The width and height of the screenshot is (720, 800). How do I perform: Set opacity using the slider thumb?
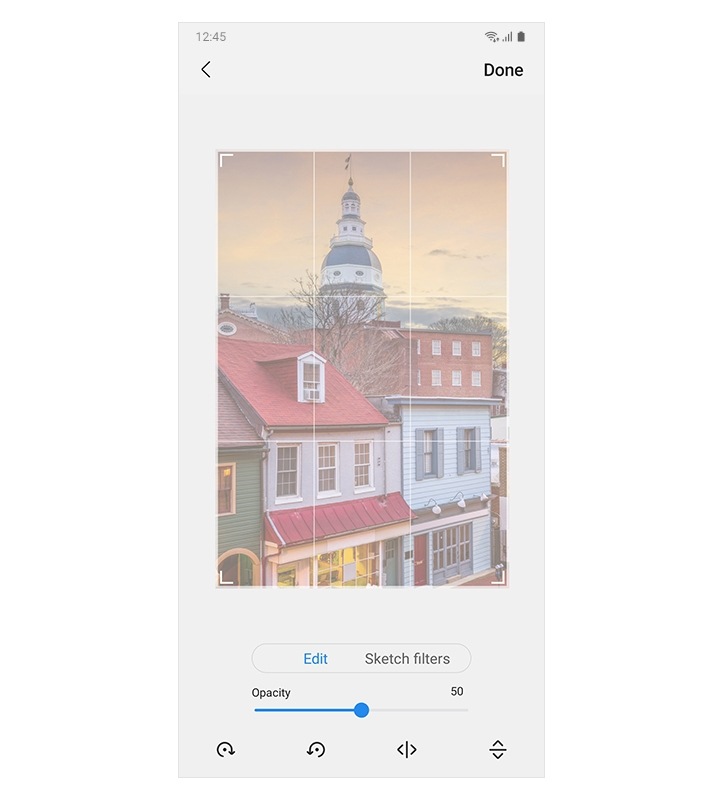click(x=362, y=710)
